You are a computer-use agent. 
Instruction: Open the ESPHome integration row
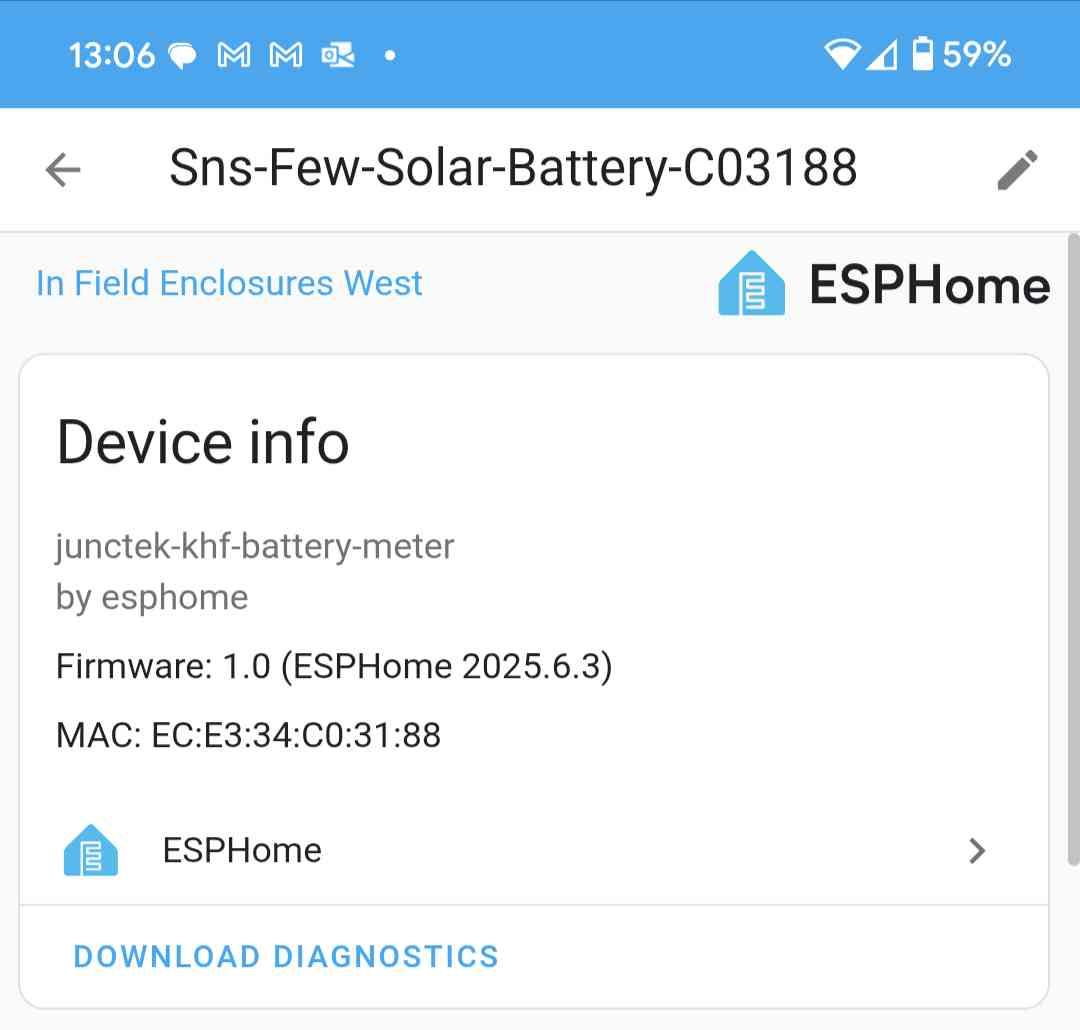(x=534, y=851)
